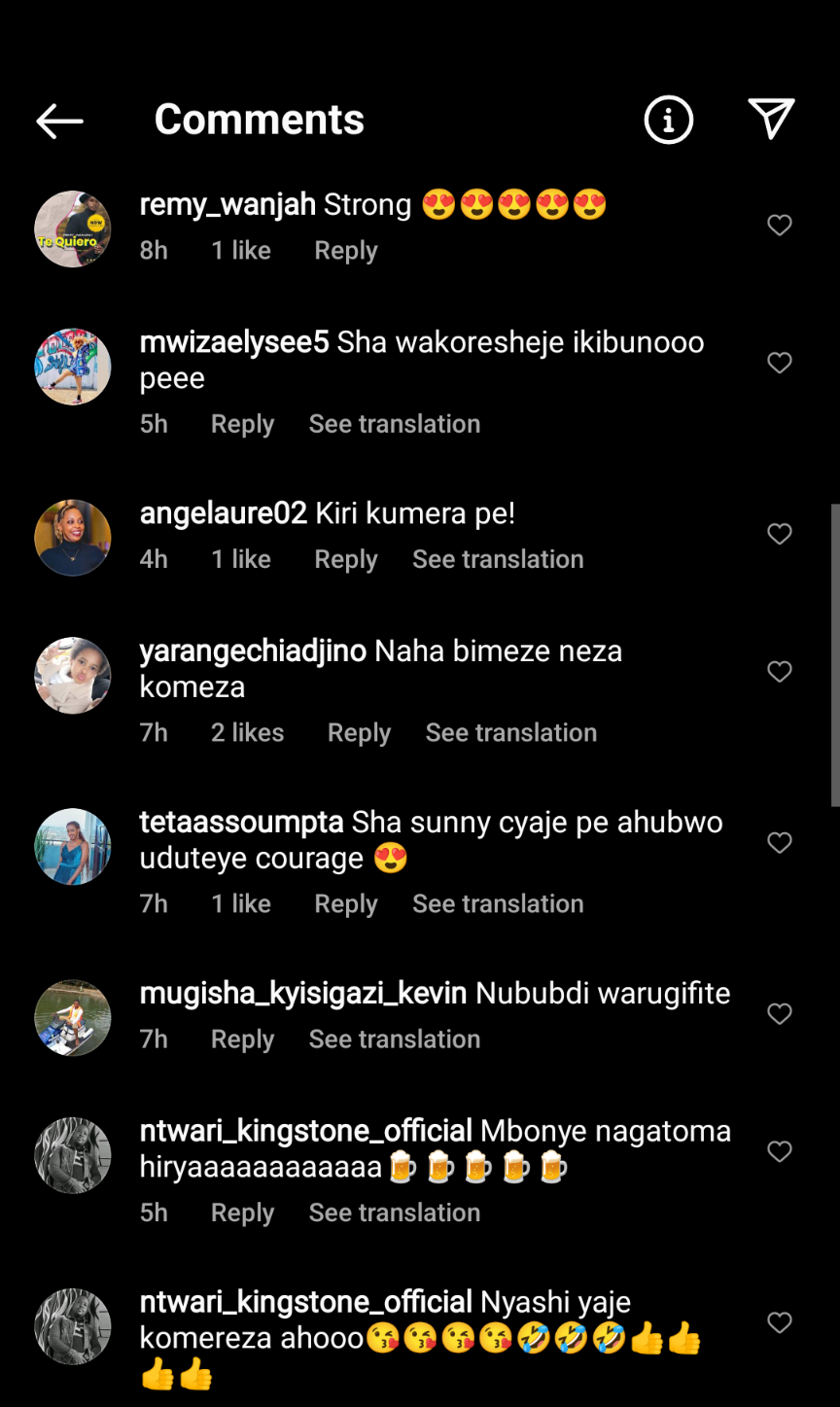The width and height of the screenshot is (840, 1407).
Task: See translation of tetaassoumpta's comment
Action: (x=498, y=904)
